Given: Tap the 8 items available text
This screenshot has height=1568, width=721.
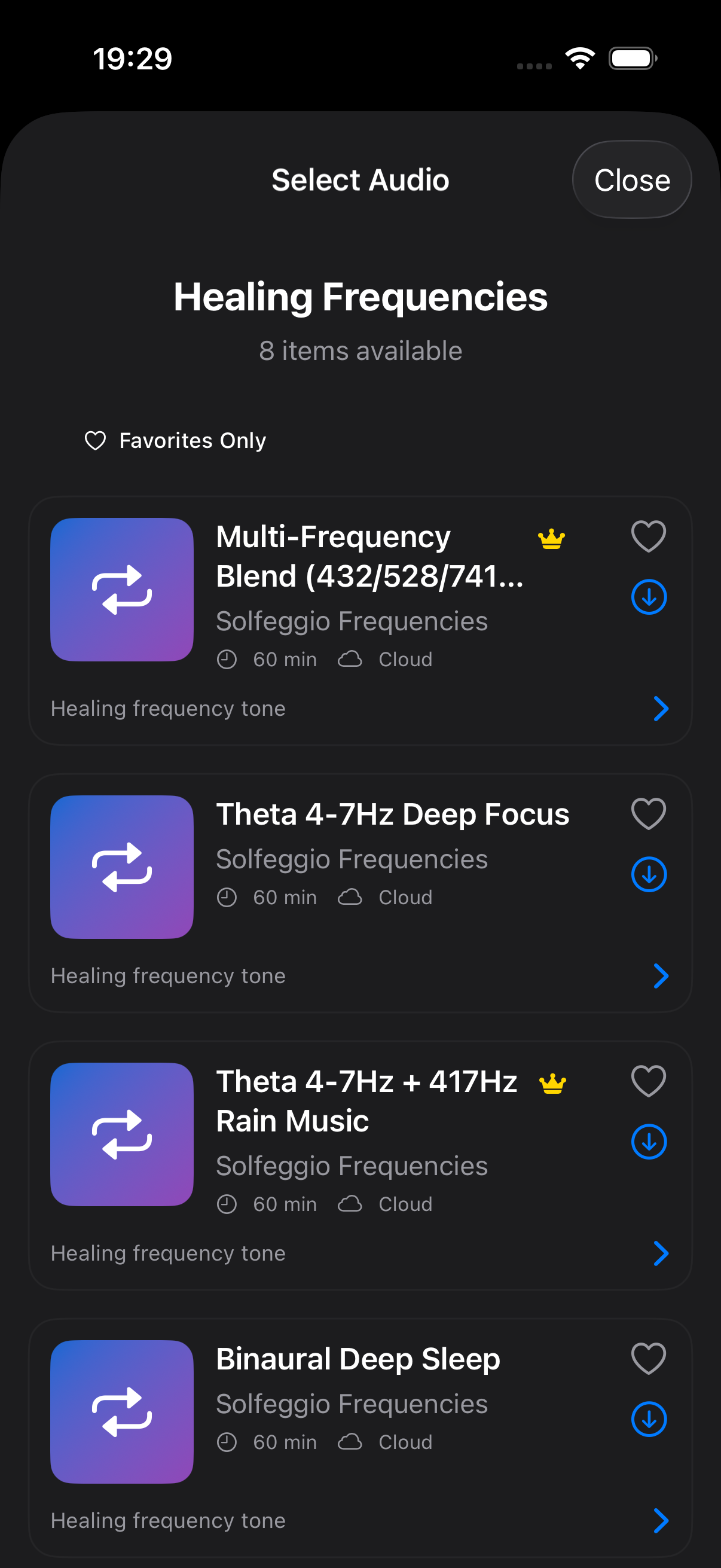Looking at the screenshot, I should 360,350.
